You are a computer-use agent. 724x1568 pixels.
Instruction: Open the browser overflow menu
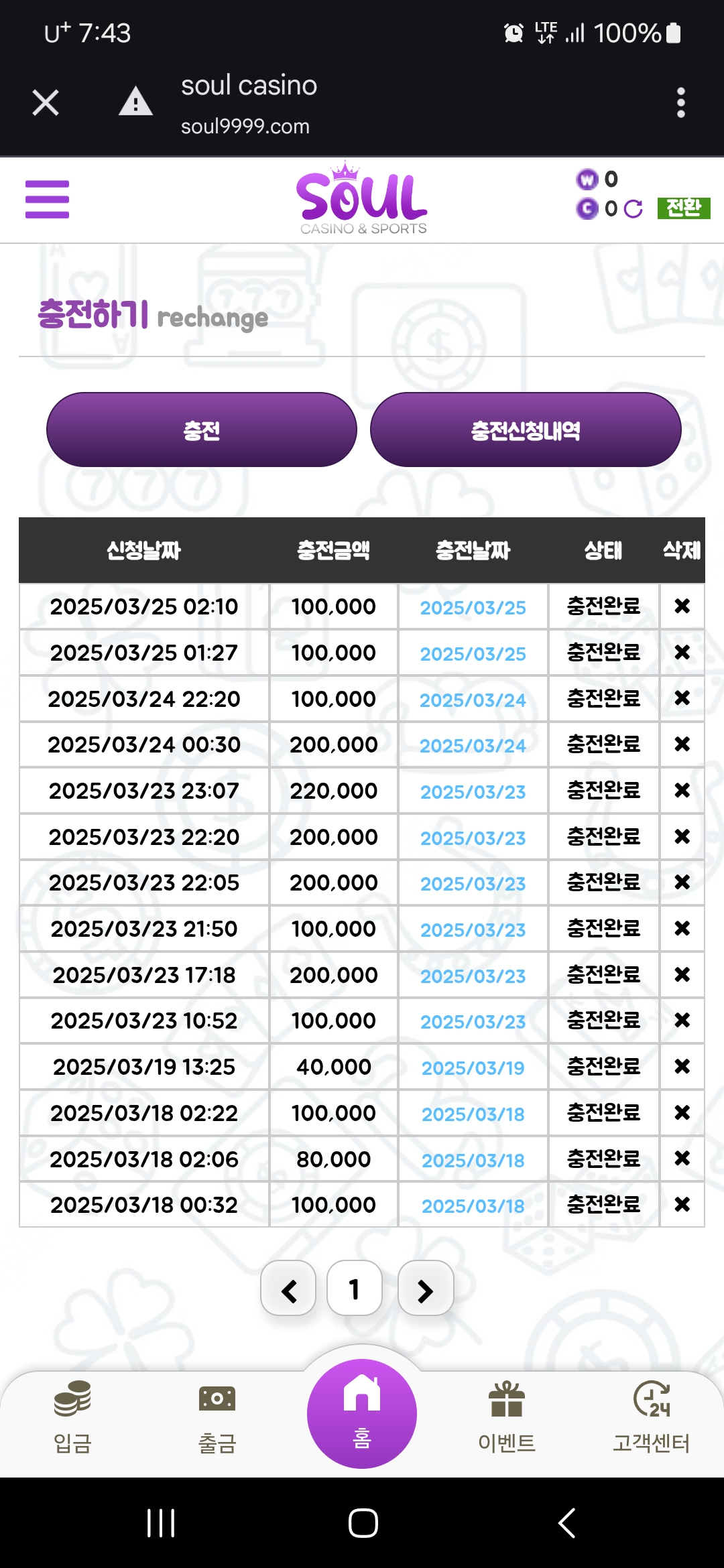coord(680,103)
